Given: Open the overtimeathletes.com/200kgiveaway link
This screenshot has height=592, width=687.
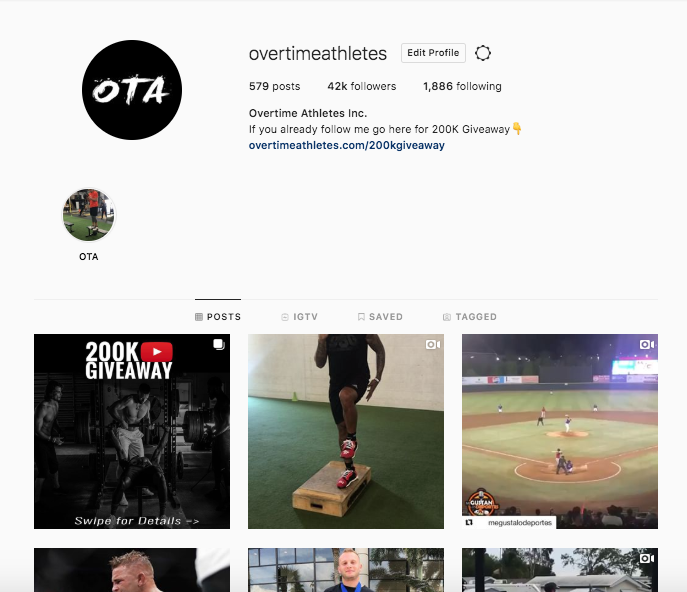Looking at the screenshot, I should click(346, 145).
